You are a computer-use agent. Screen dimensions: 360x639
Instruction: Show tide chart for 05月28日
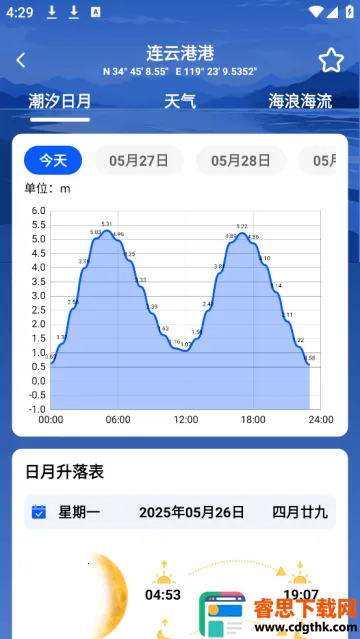pos(241,160)
